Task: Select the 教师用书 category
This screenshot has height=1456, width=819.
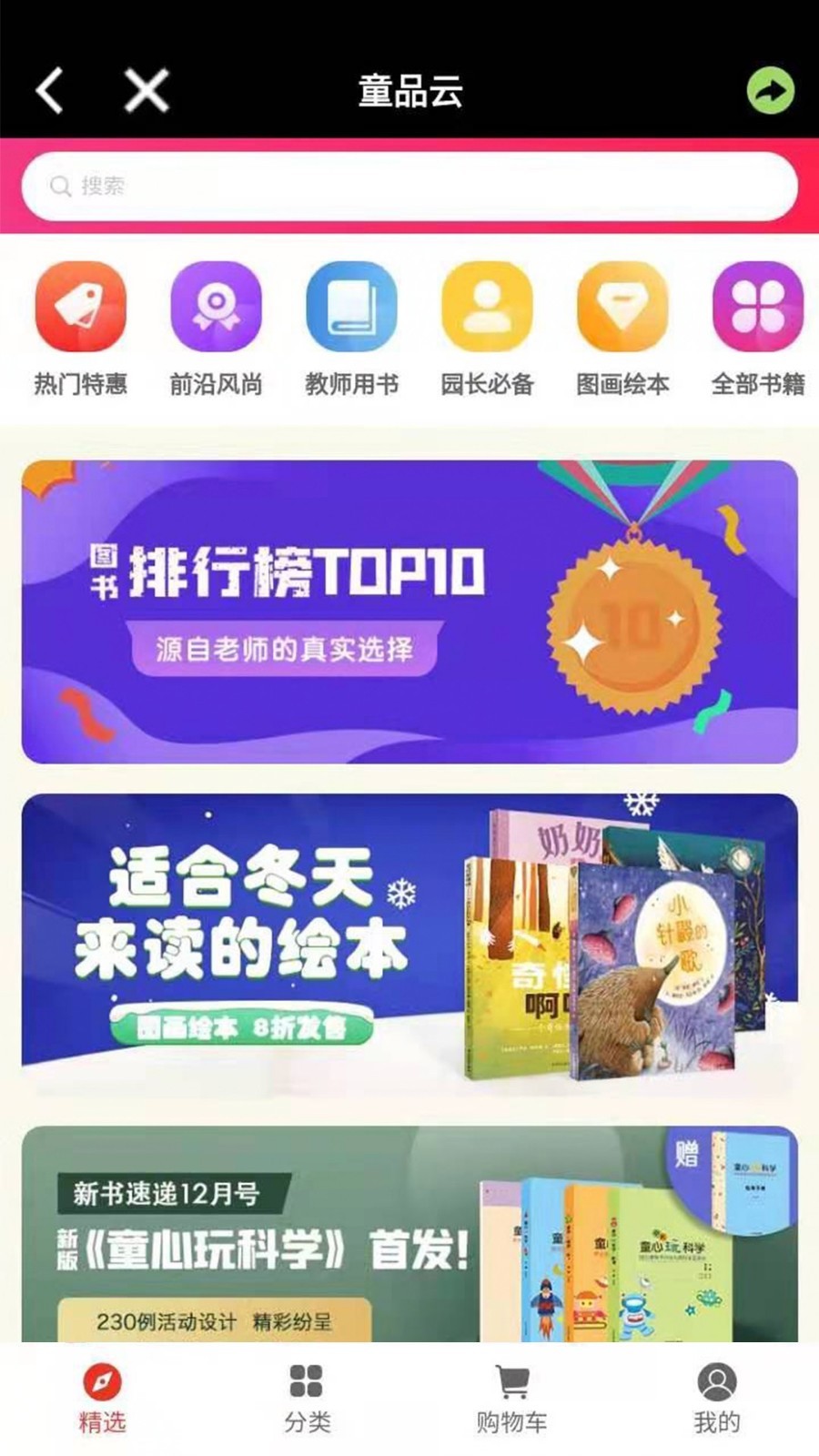Action: (351, 329)
